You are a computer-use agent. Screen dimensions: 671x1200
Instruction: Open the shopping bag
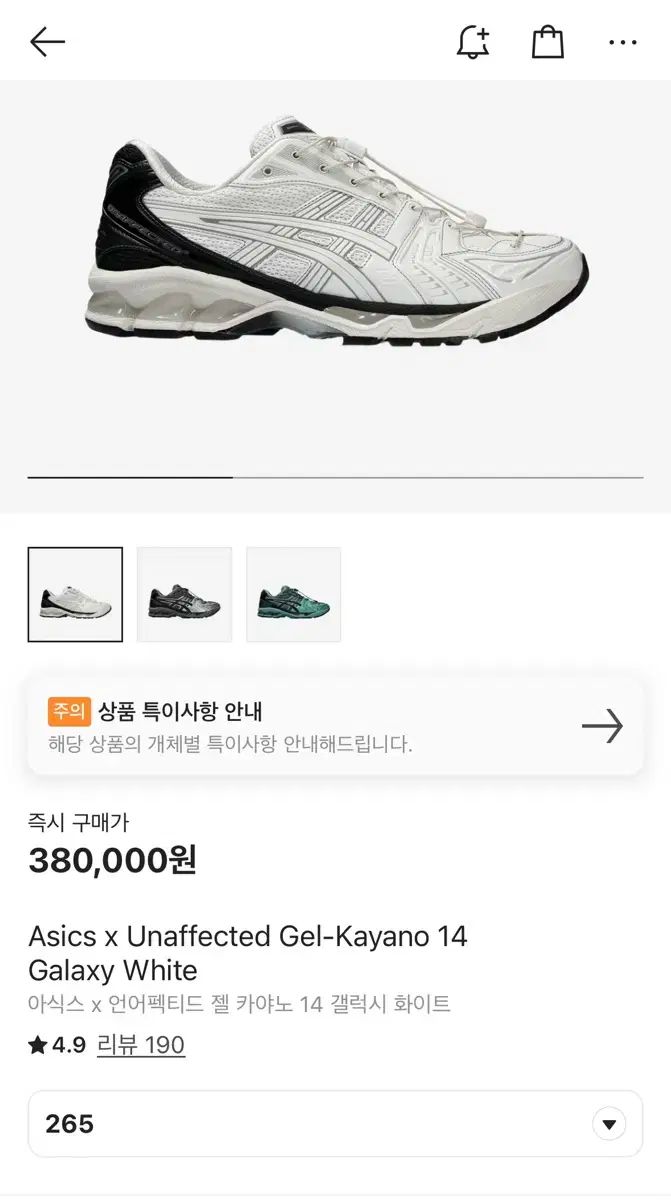click(x=547, y=42)
